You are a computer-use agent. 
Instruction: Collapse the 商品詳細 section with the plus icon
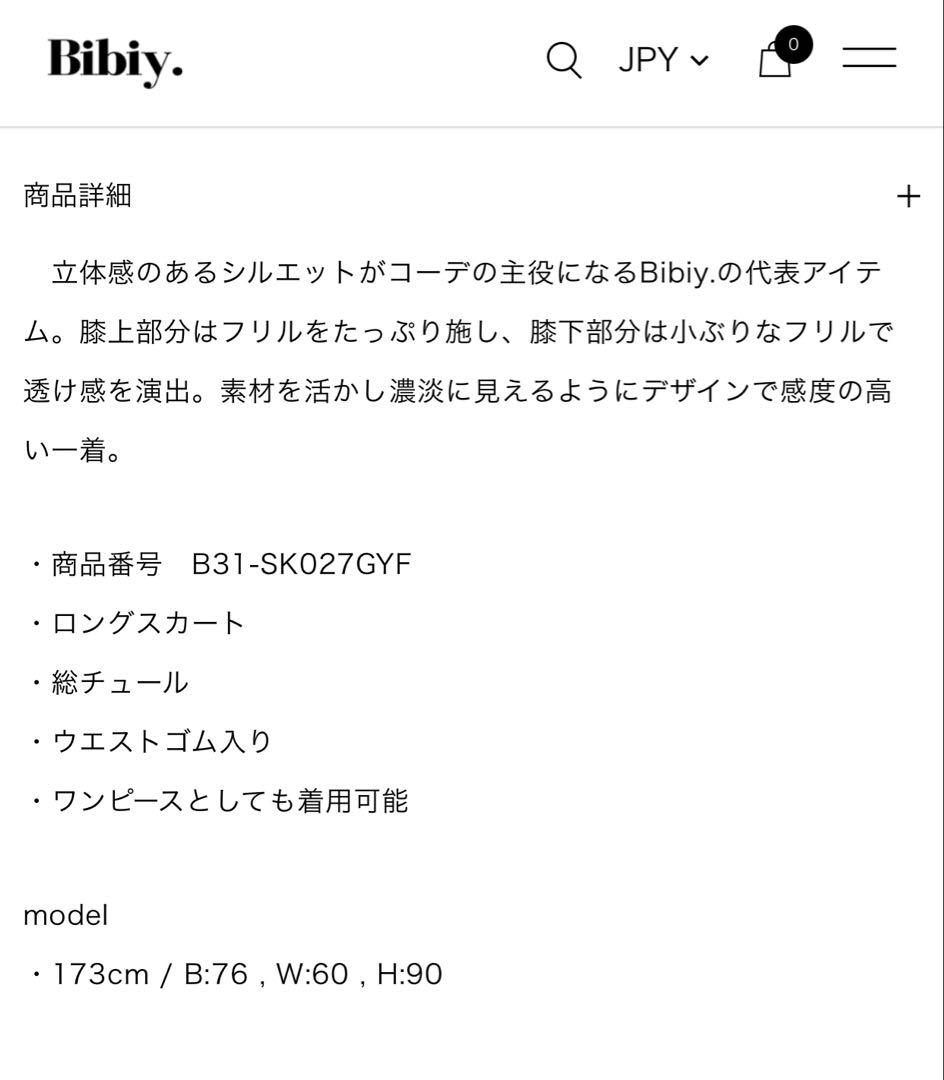tap(908, 196)
